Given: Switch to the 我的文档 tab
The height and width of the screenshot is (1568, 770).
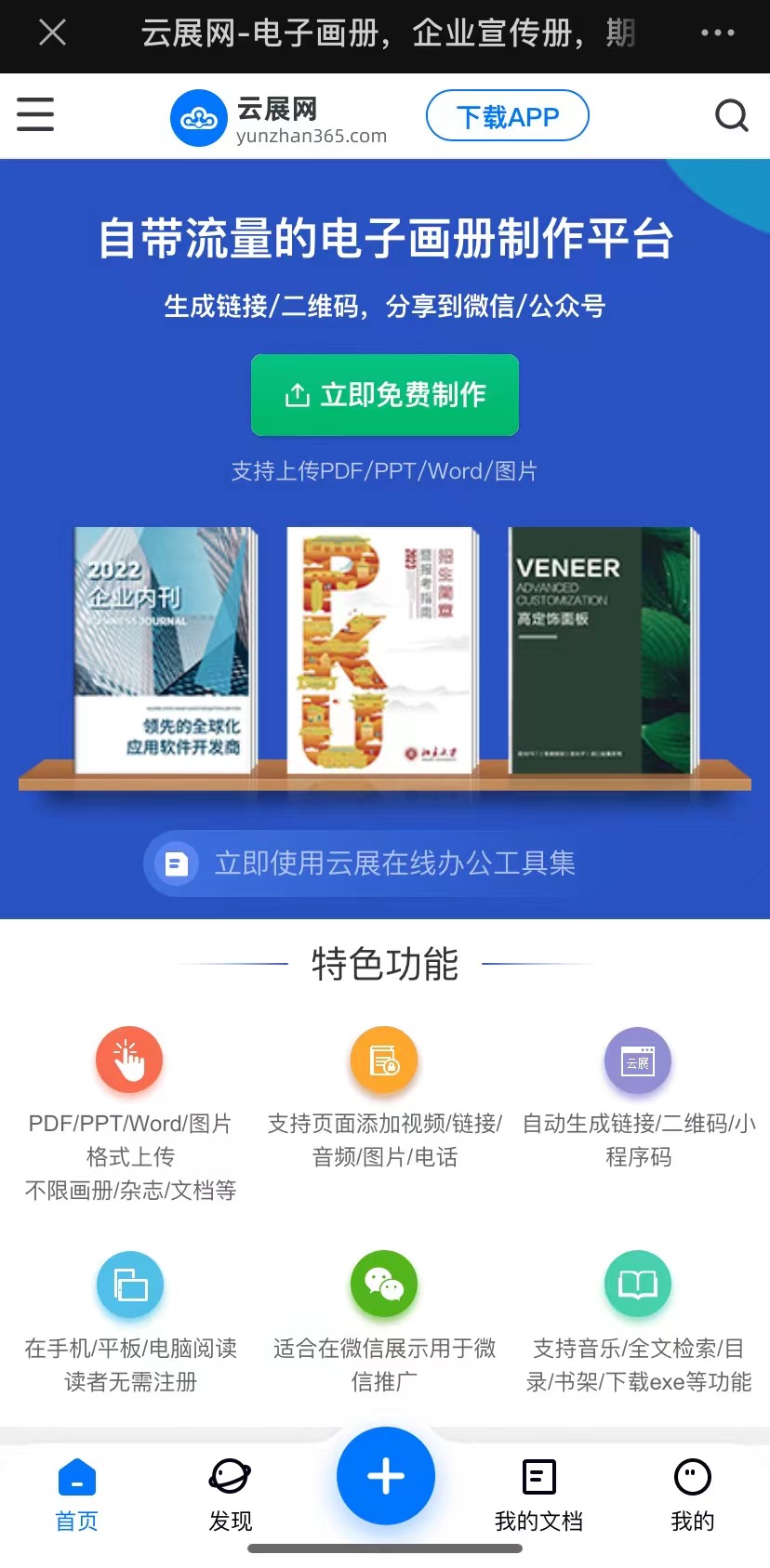Looking at the screenshot, I should point(538,1494).
